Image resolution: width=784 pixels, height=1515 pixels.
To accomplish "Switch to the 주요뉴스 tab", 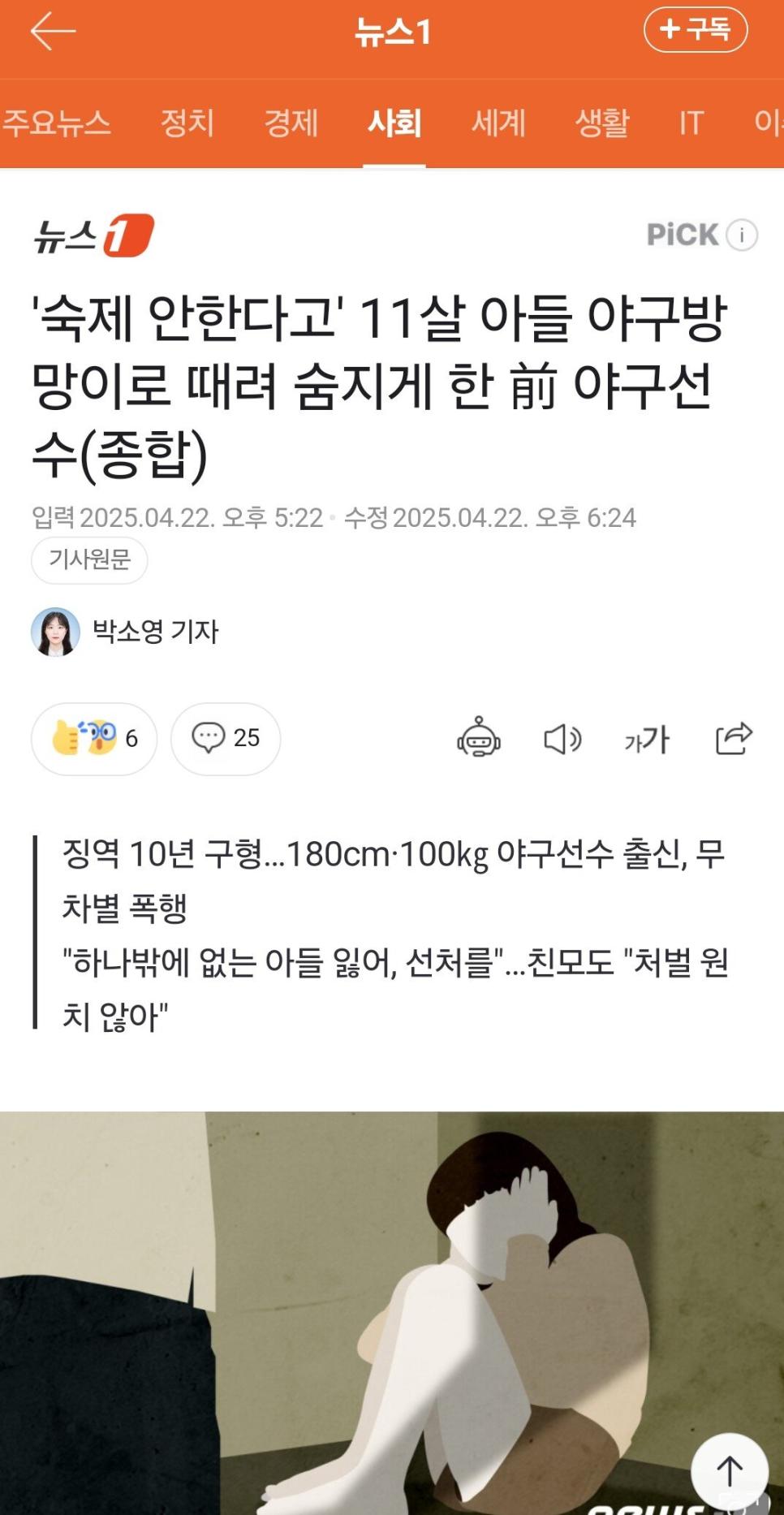I will (x=57, y=123).
